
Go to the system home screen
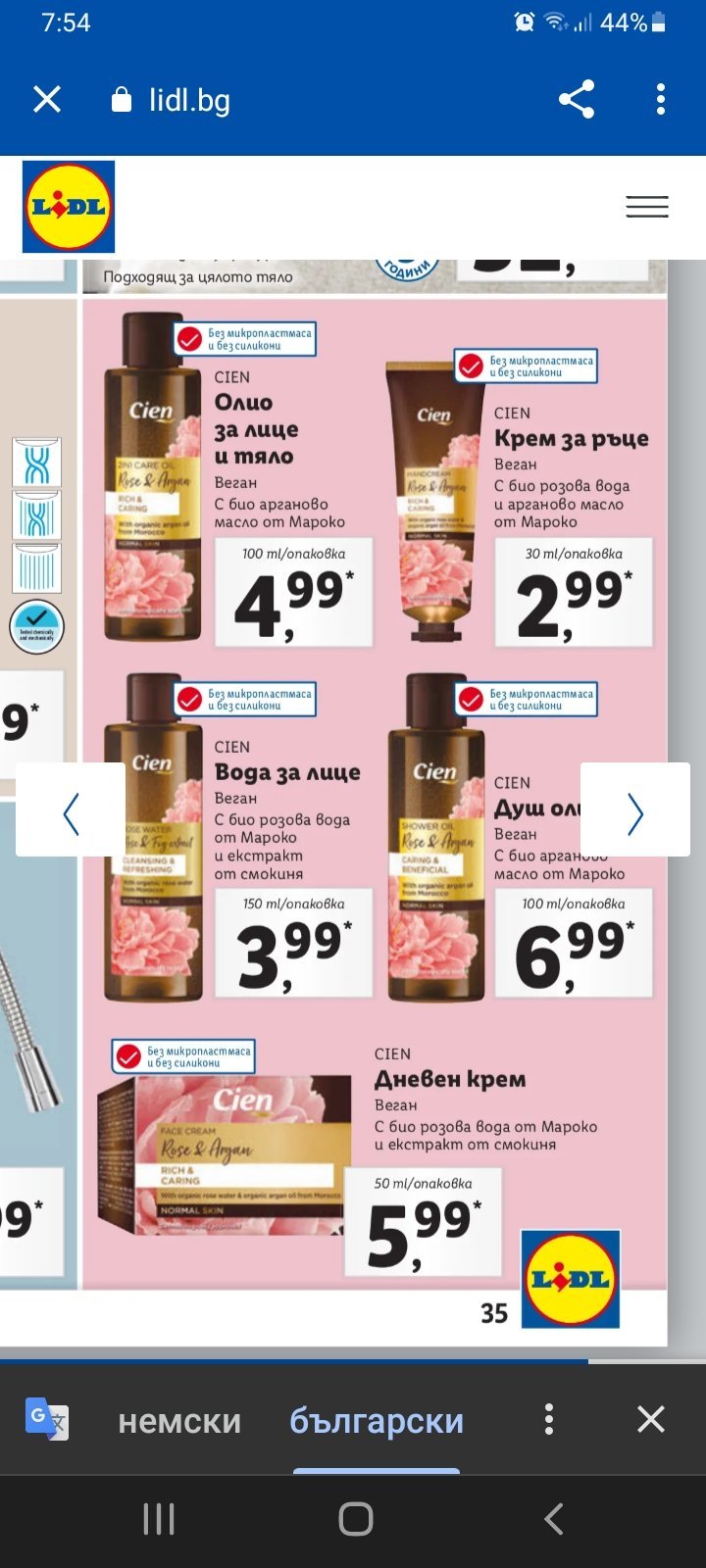(355, 1519)
